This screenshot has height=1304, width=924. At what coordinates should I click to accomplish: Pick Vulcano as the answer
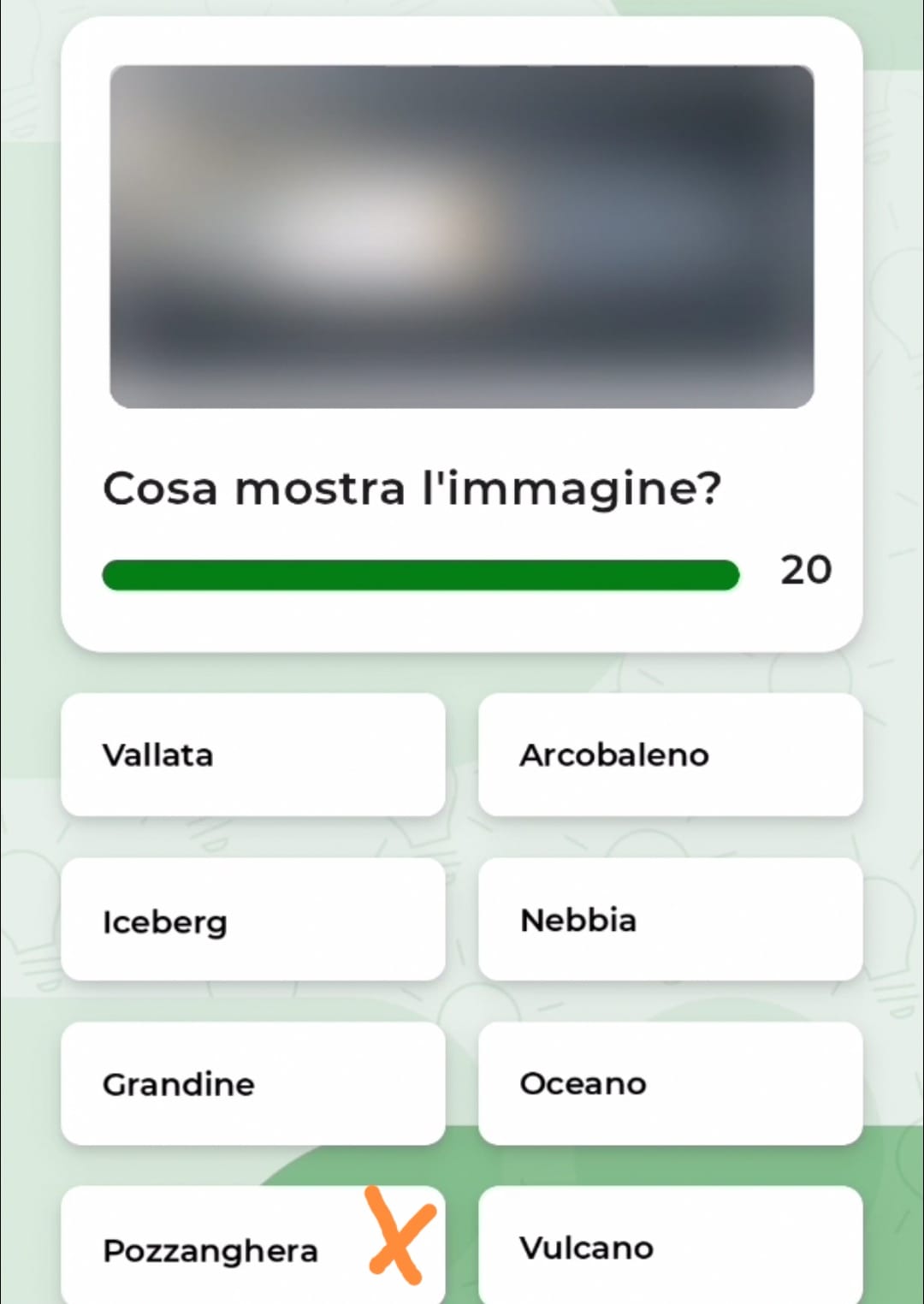coord(670,1248)
